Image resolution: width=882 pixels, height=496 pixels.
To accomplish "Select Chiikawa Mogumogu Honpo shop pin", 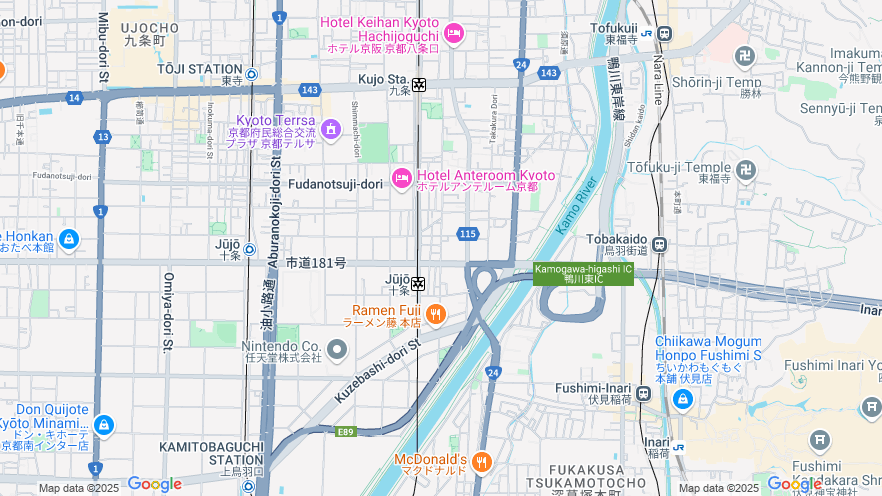I will coord(683,400).
